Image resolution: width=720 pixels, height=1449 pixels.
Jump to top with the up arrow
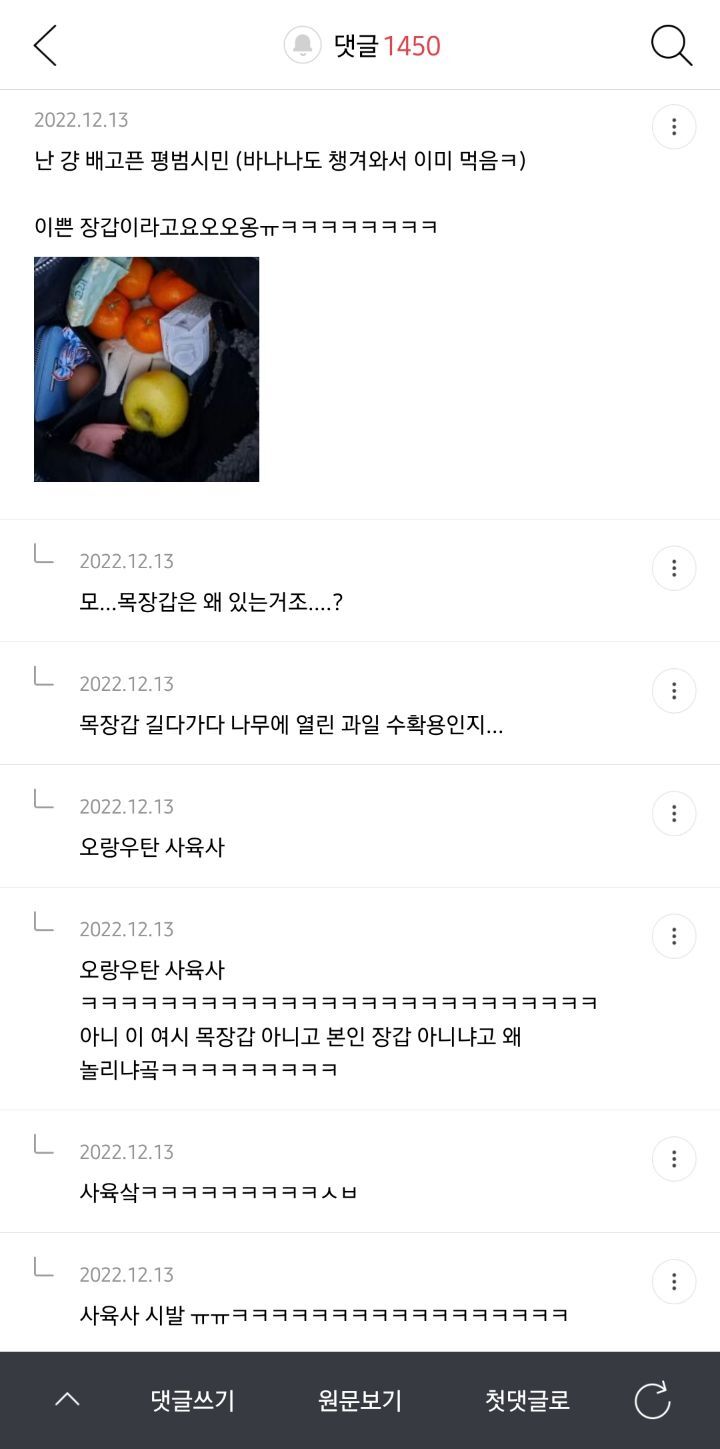[67, 1400]
